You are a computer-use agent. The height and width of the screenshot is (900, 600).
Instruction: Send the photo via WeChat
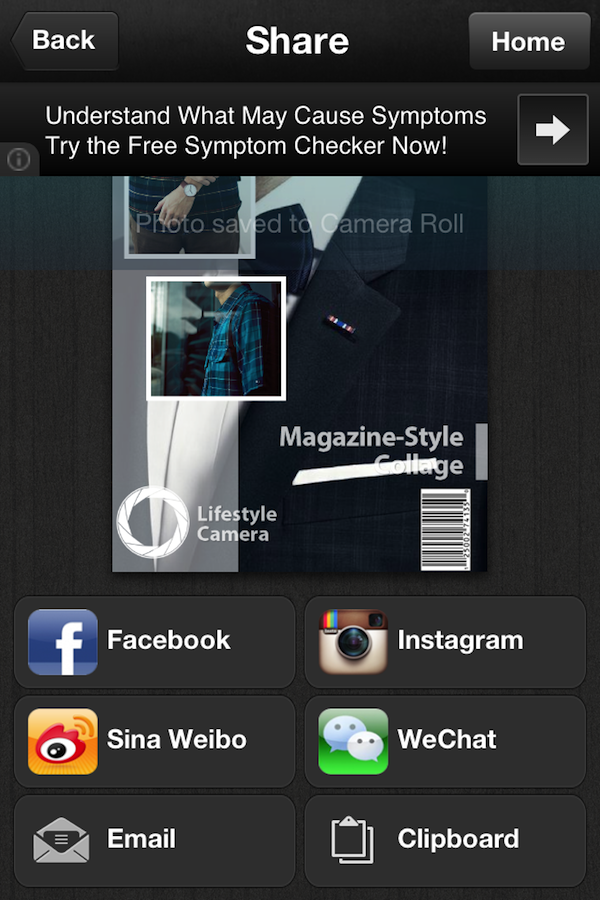coord(445,740)
